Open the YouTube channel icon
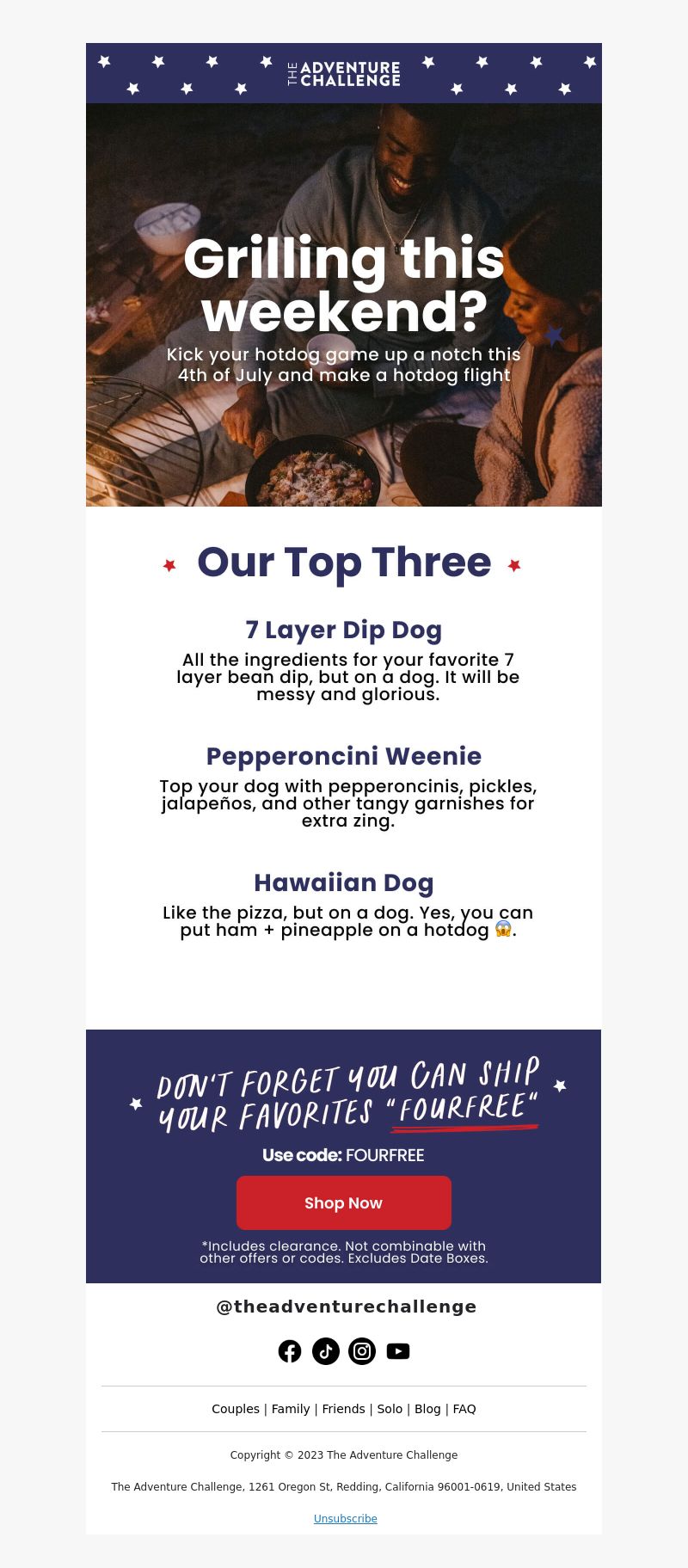Image resolution: width=688 pixels, height=1568 pixels. click(398, 1351)
